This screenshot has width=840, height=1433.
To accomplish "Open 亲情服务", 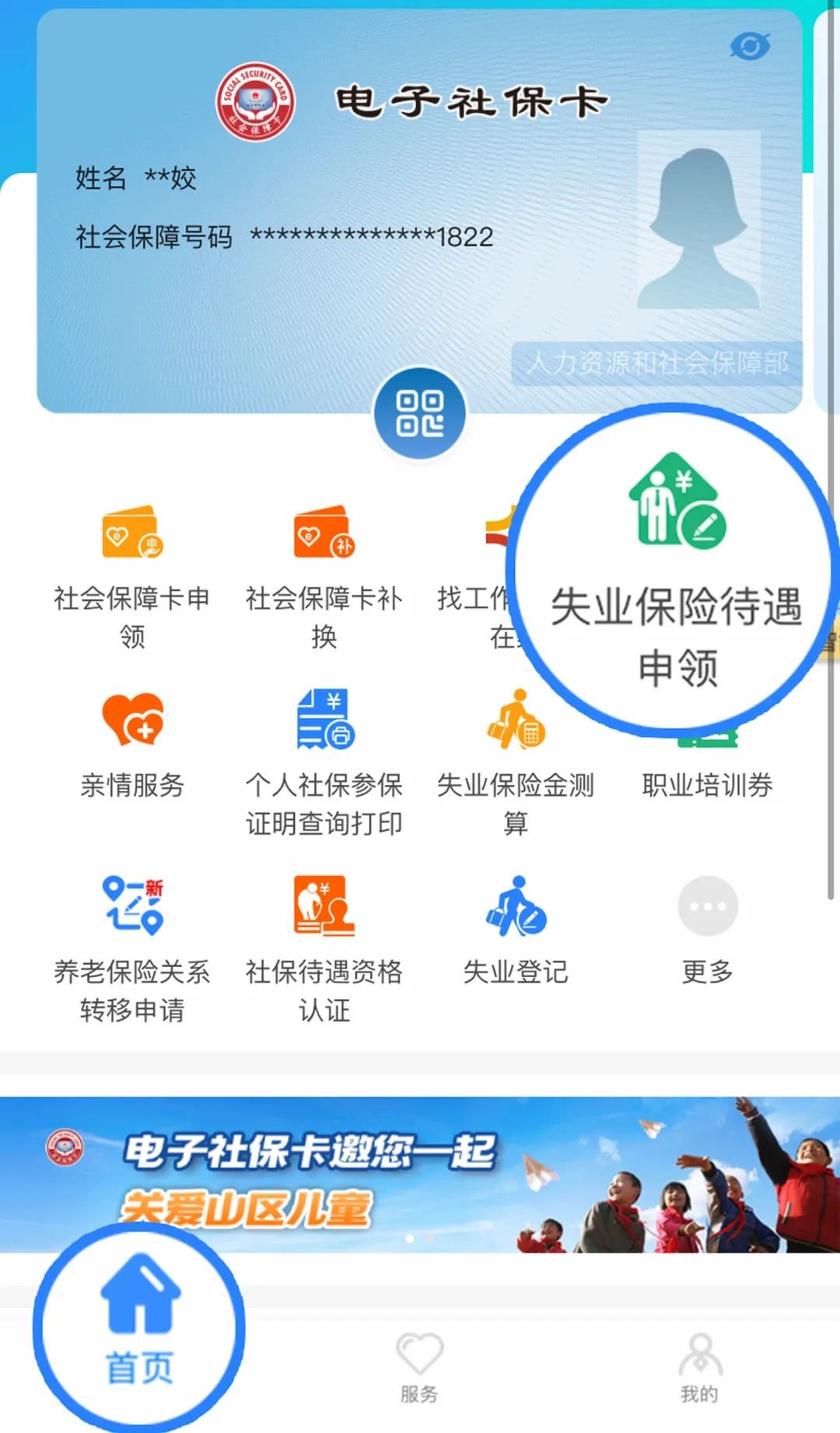I will point(132,745).
